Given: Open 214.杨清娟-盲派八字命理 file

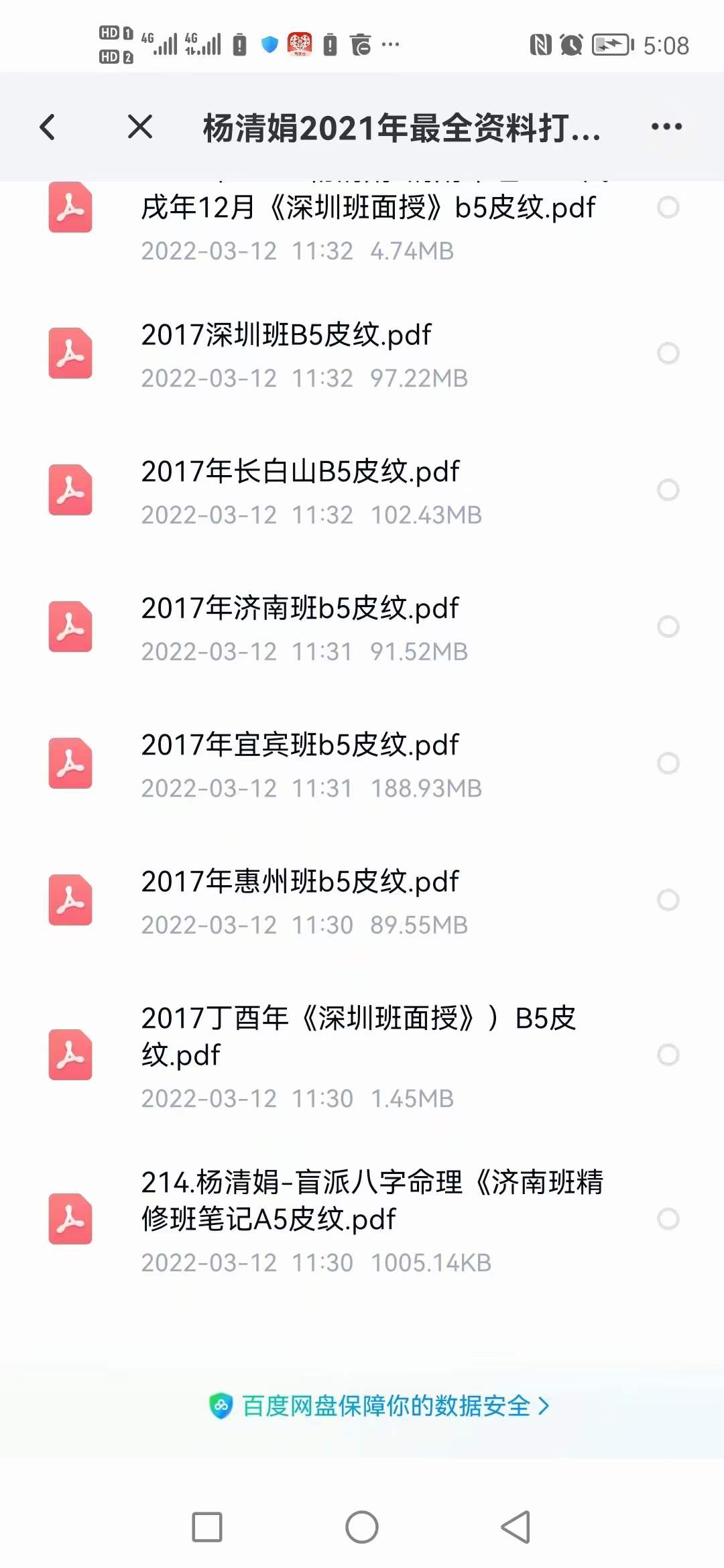Looking at the screenshot, I should coord(371,1200).
